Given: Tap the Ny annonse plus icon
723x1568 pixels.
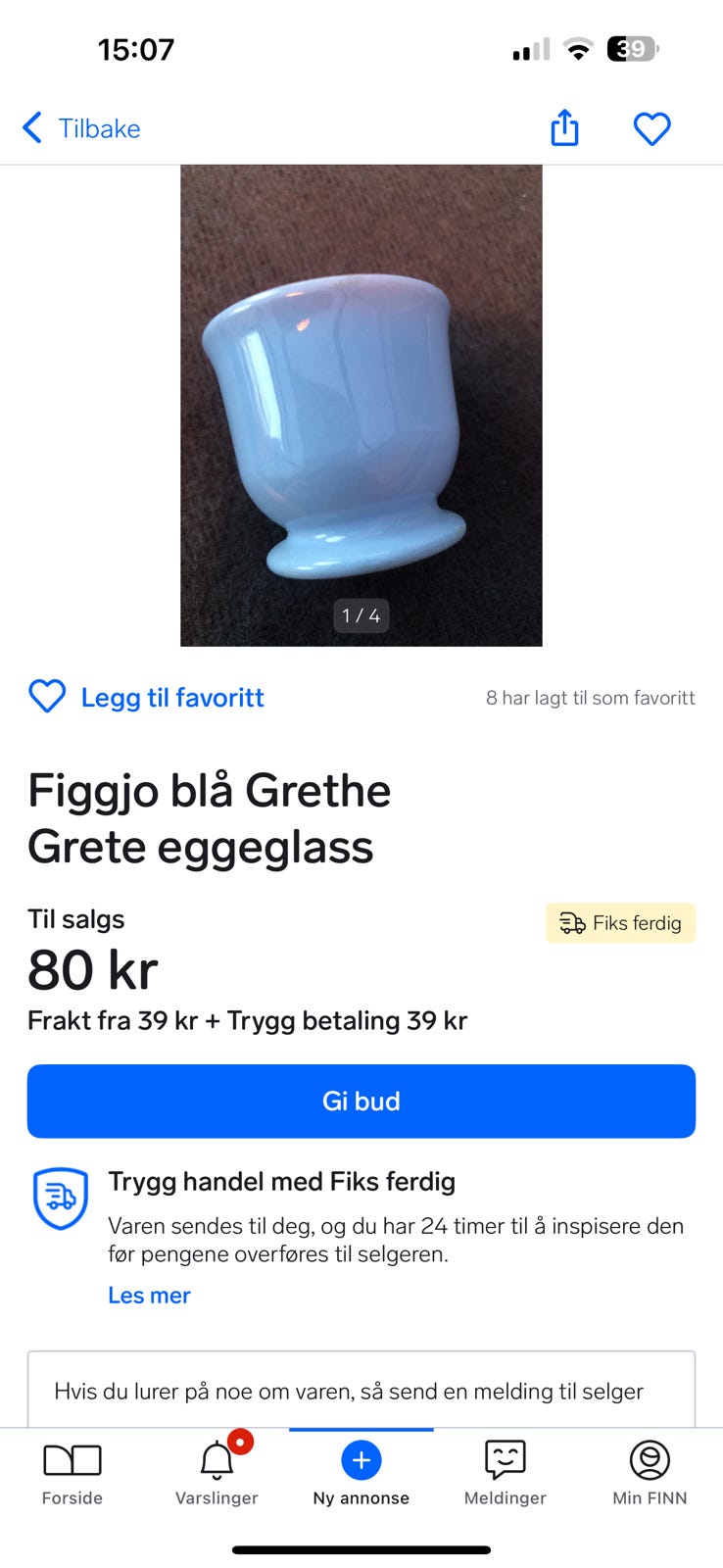Looking at the screenshot, I should (361, 1459).
